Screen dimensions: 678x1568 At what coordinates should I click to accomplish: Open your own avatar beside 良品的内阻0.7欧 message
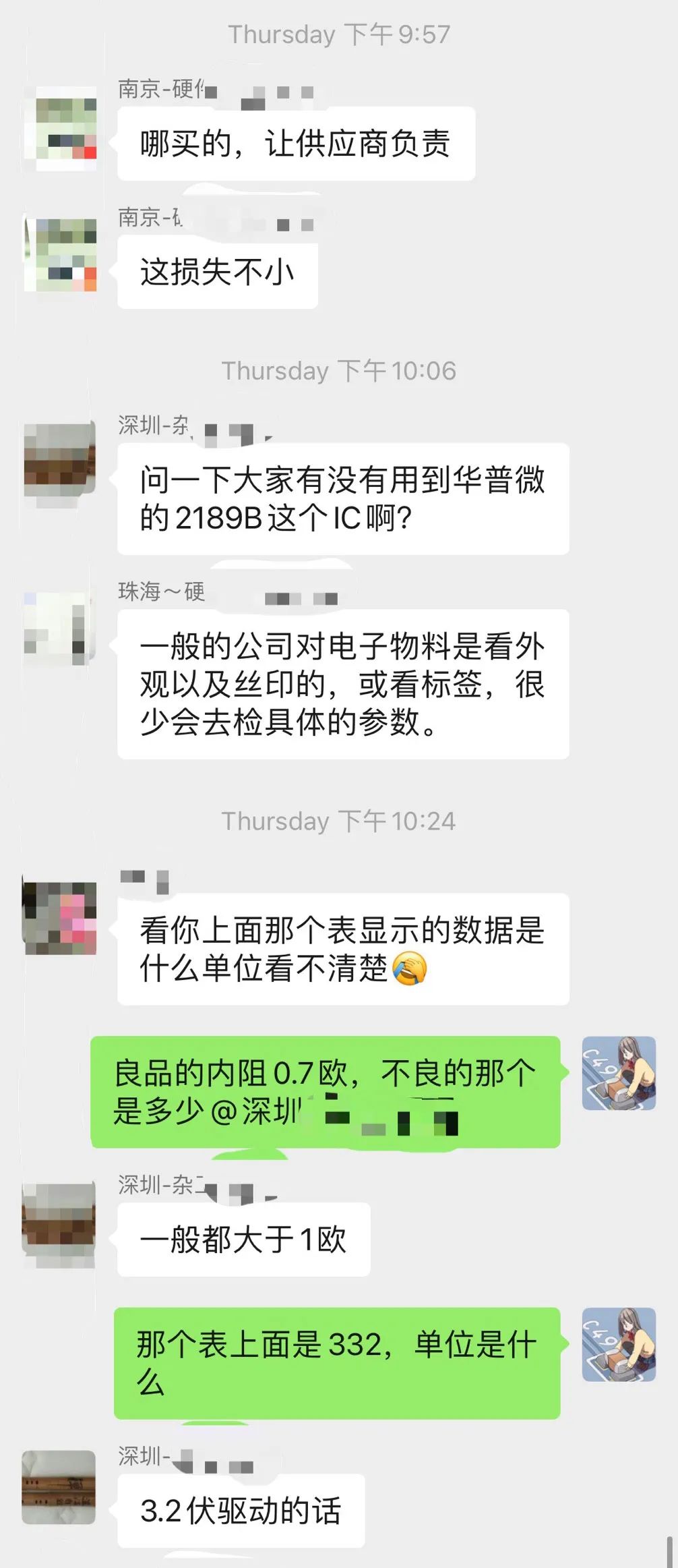point(618,1073)
